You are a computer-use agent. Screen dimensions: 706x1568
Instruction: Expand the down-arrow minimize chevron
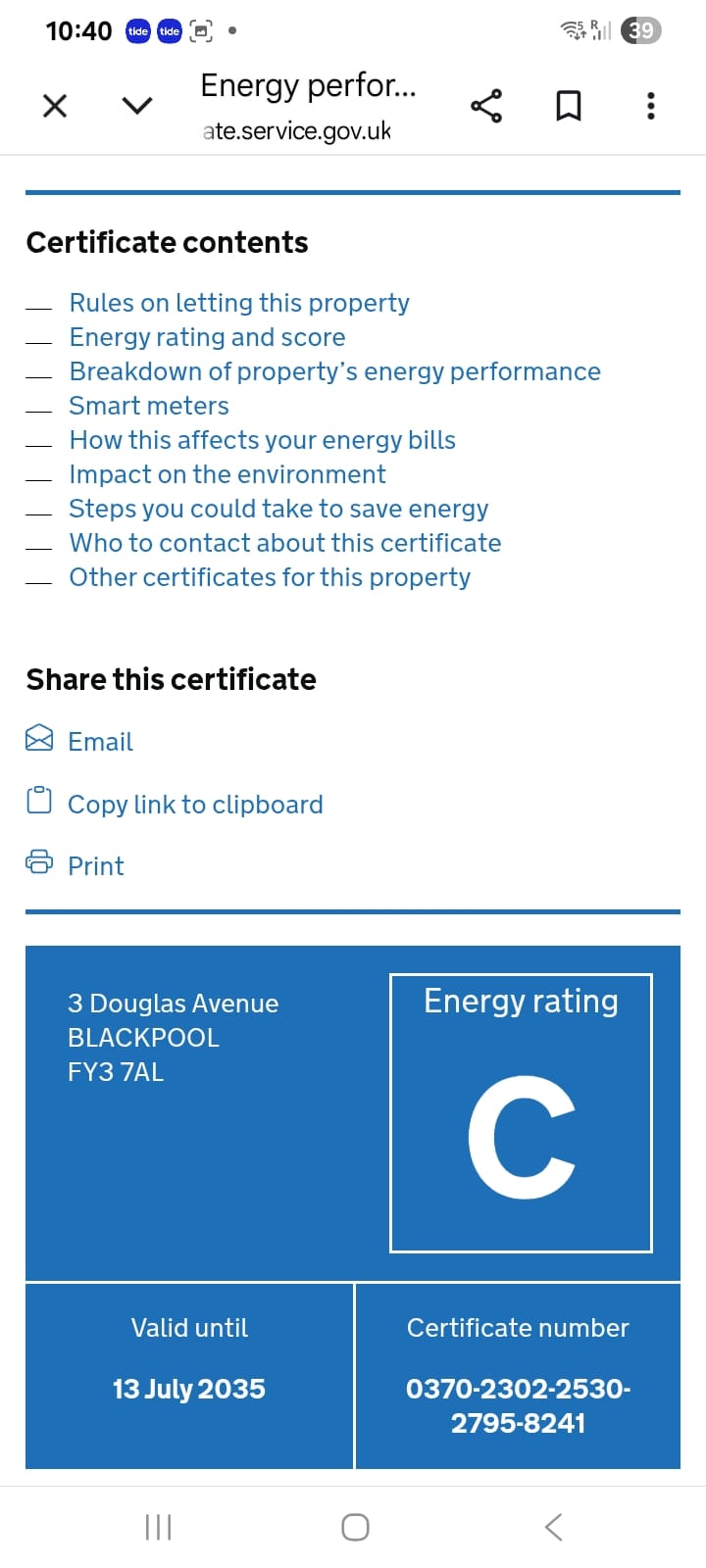(137, 106)
